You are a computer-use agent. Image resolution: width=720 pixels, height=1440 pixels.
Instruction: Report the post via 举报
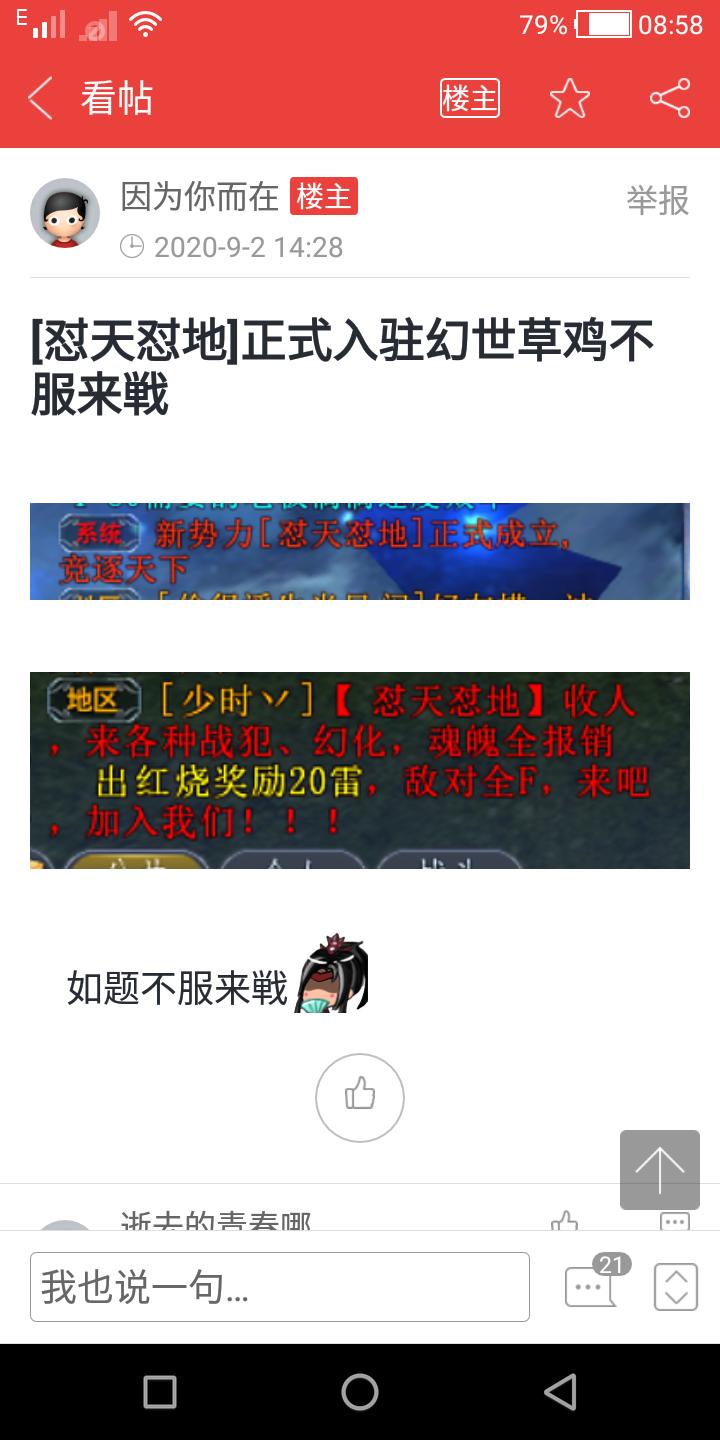[x=657, y=200]
